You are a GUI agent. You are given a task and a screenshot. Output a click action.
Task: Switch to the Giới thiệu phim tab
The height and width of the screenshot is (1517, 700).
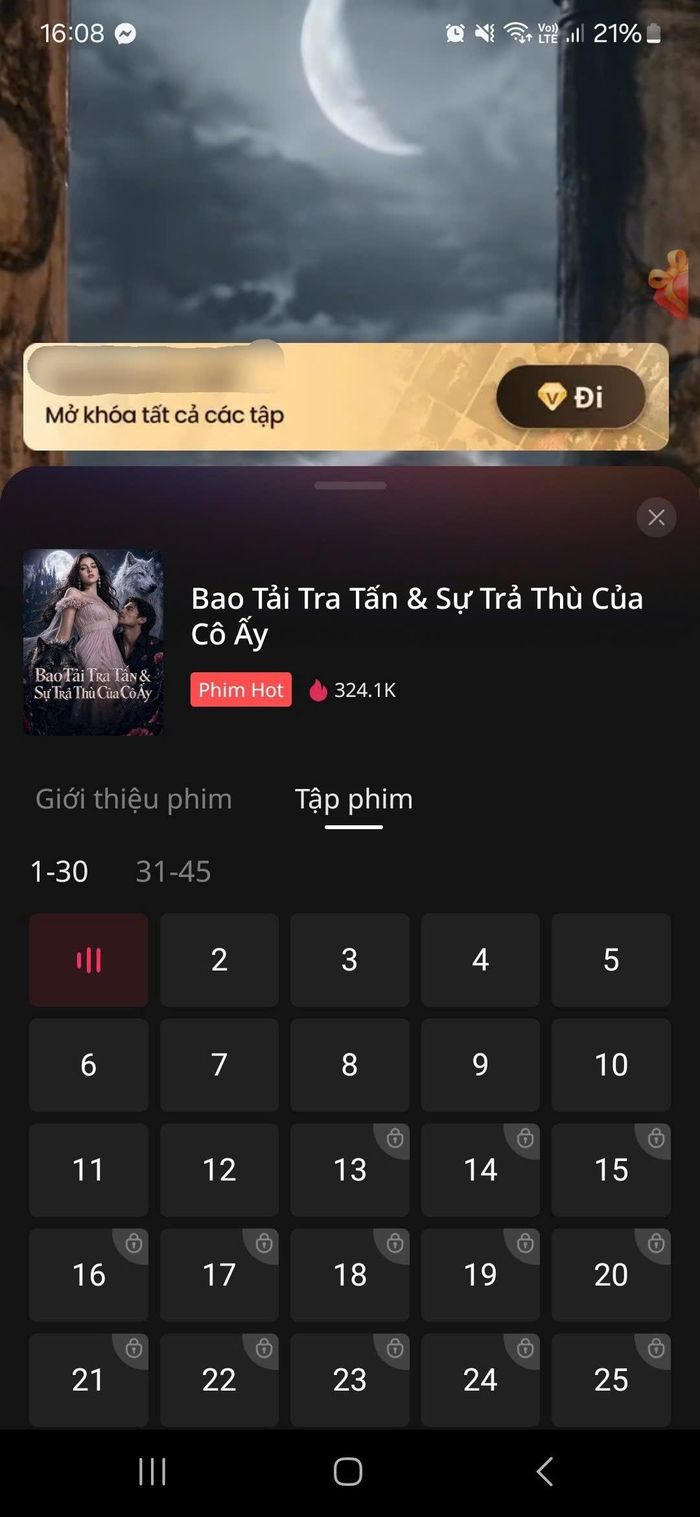pyautogui.click(x=133, y=799)
